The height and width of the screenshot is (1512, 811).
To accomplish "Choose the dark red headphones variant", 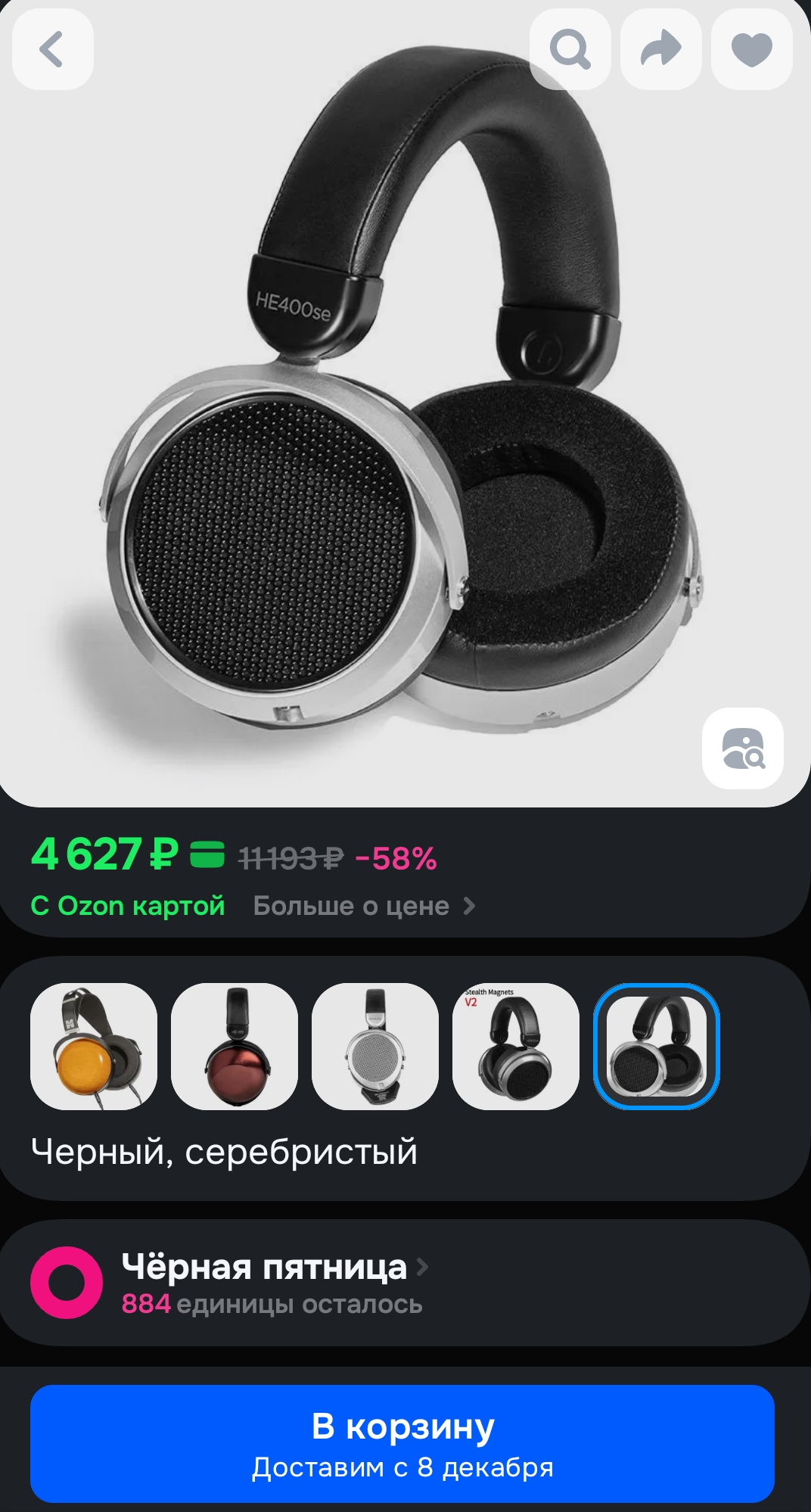I will (235, 1047).
